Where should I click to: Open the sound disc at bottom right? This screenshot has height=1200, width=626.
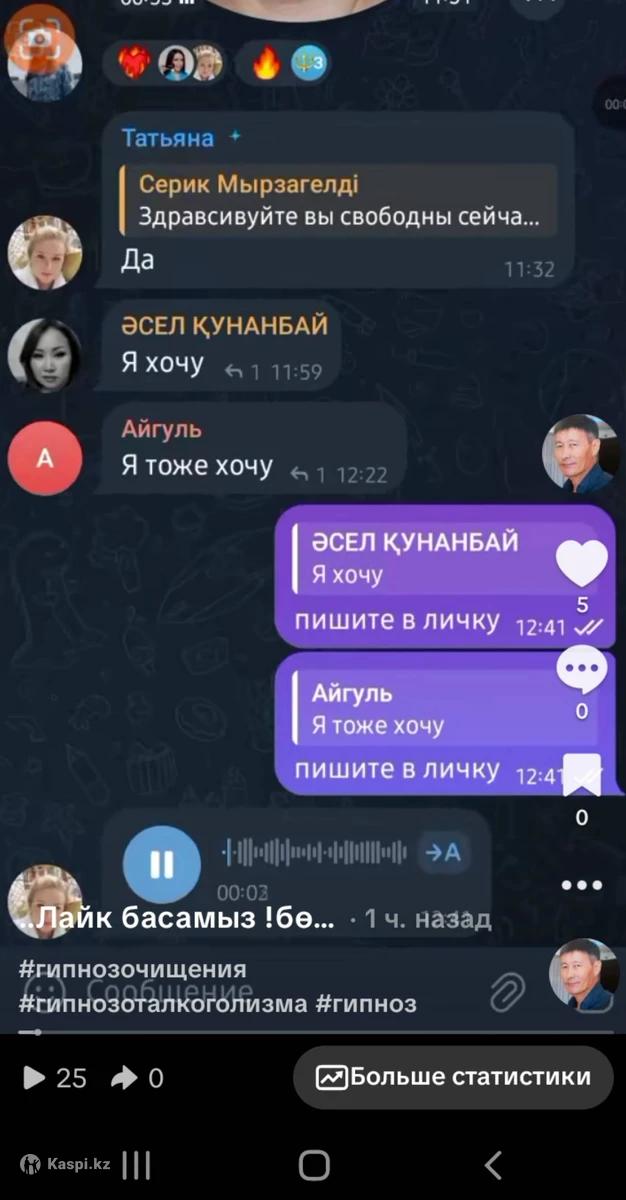click(584, 974)
